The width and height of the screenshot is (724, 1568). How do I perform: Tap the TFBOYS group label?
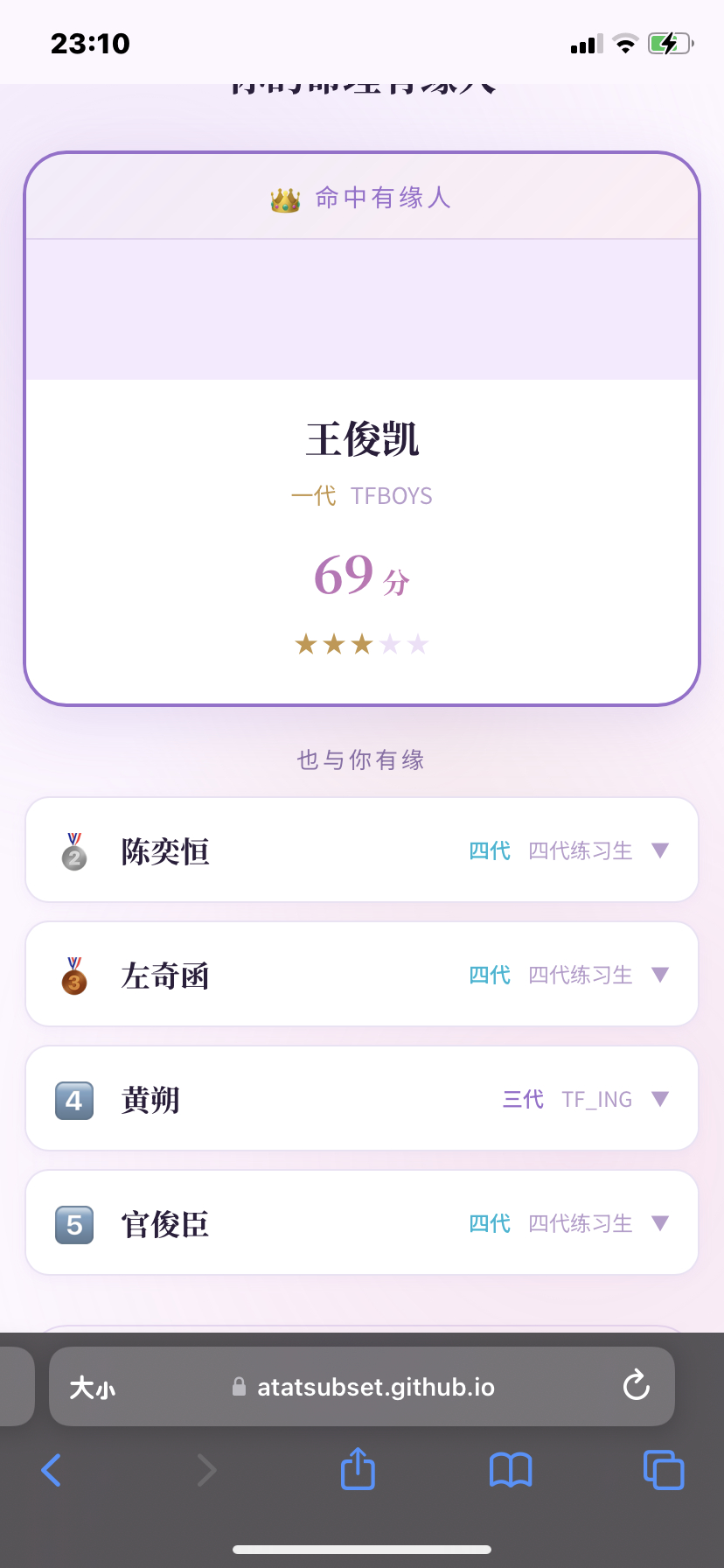click(391, 495)
